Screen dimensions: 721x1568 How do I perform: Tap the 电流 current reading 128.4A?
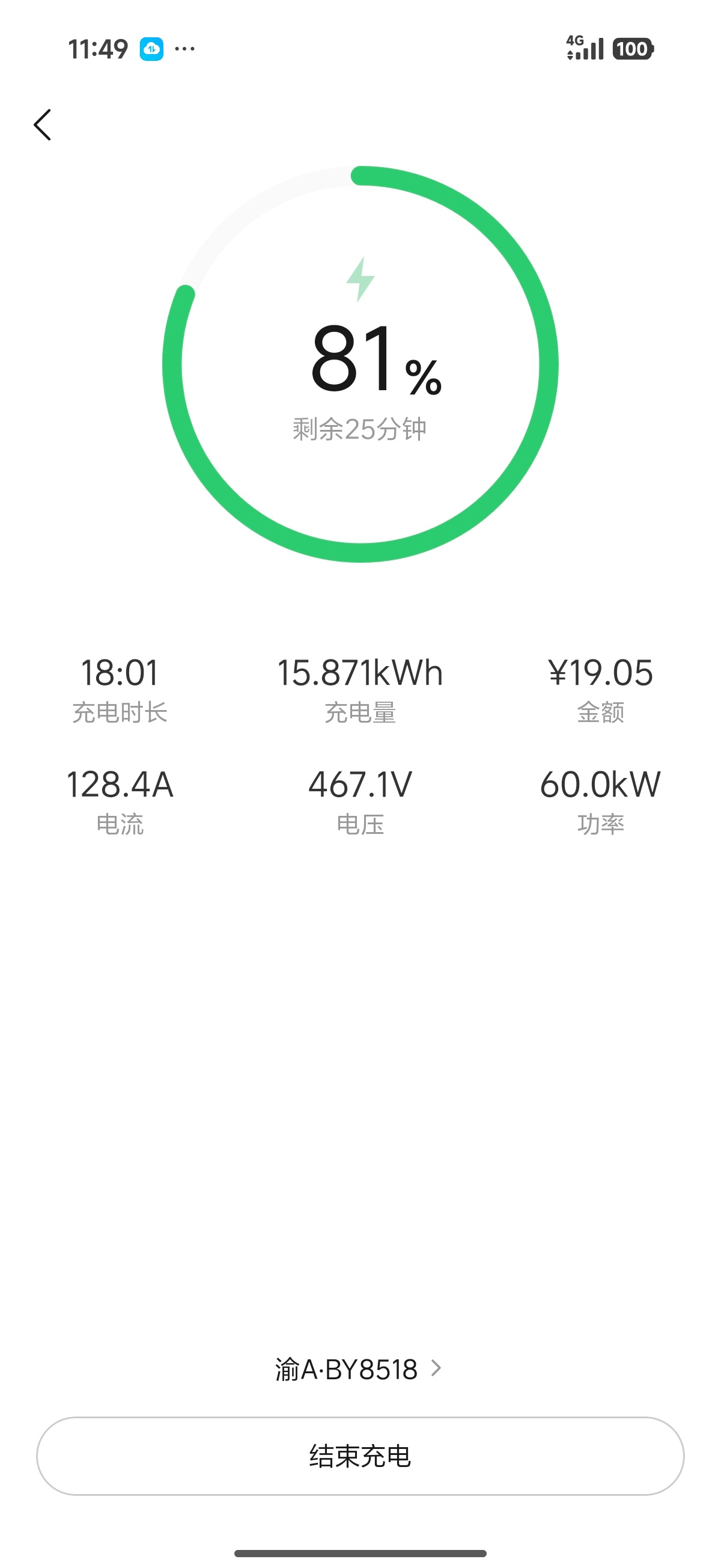pos(120,786)
